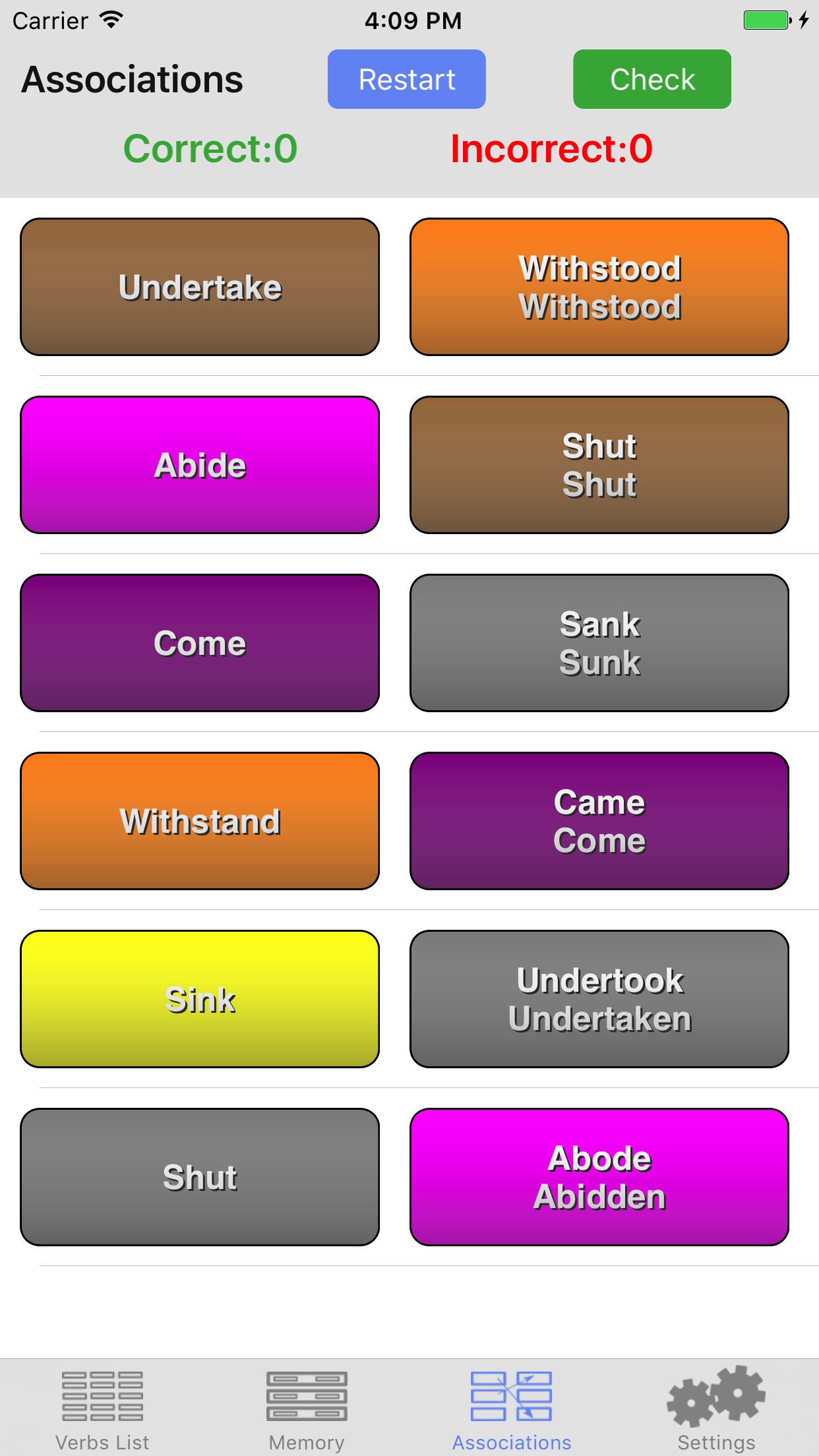Select the Undertook Undertaken card
Screen dimensions: 819x1456
tap(599, 999)
